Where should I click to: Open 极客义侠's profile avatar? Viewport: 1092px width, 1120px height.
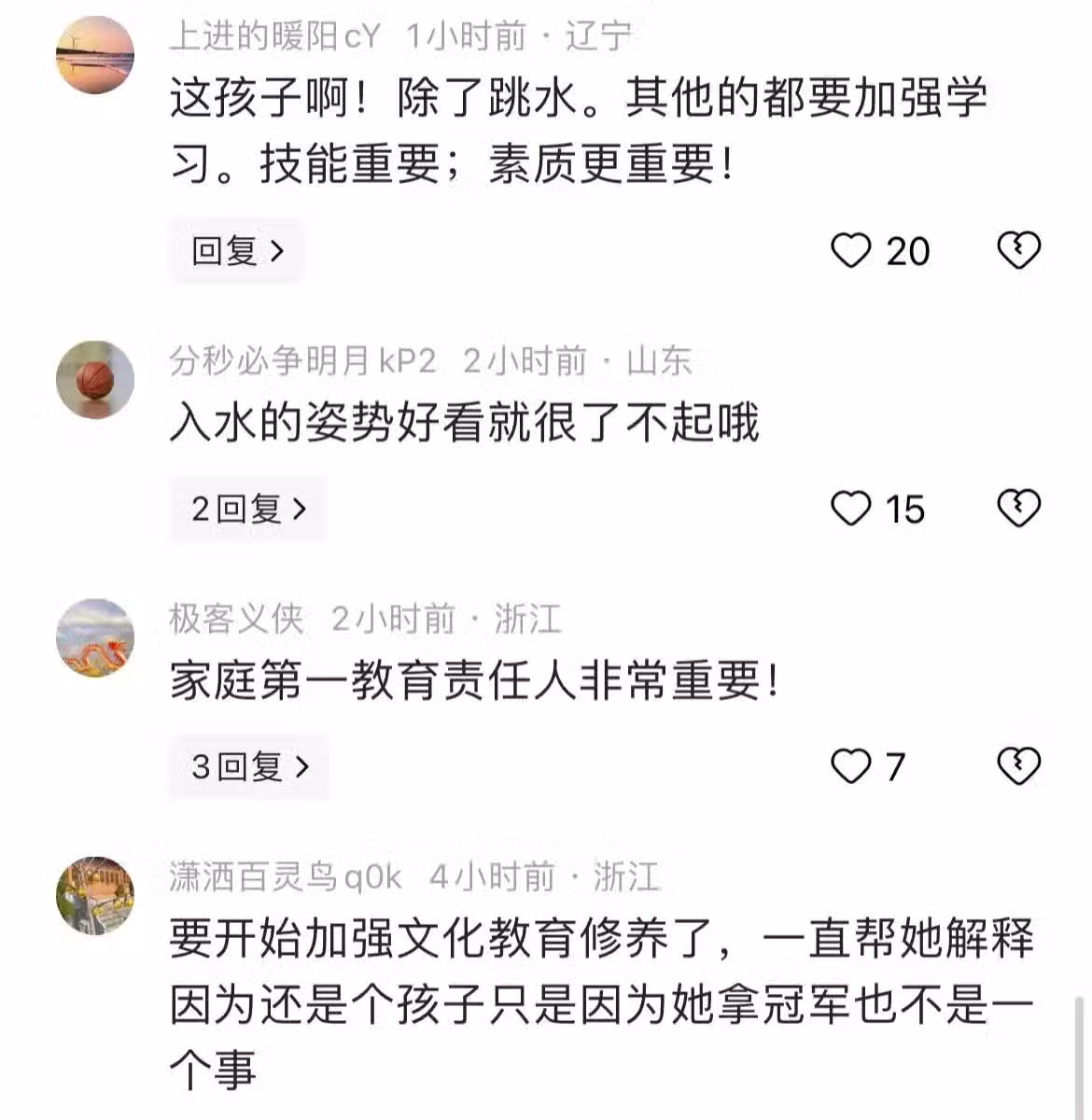point(95,637)
